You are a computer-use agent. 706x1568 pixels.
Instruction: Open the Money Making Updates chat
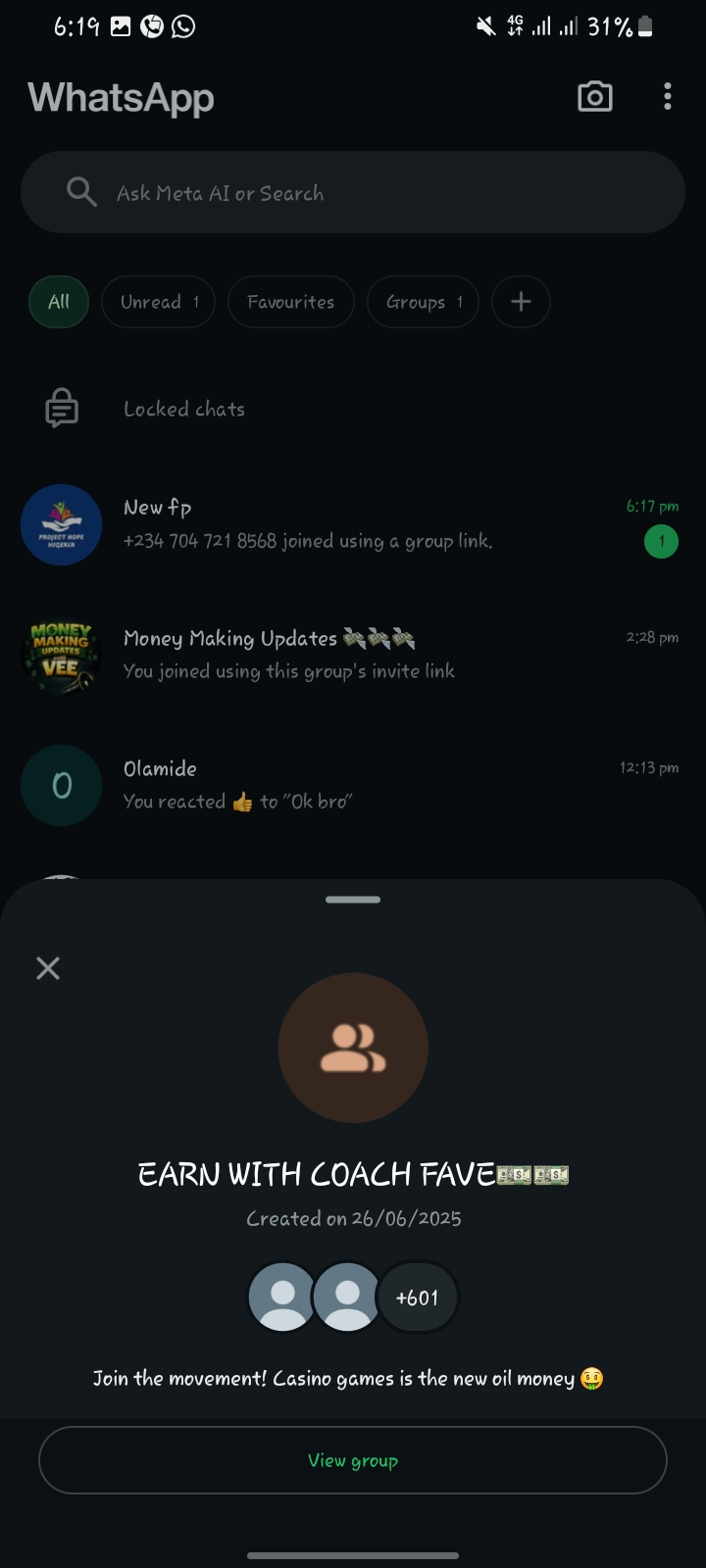pyautogui.click(x=353, y=655)
